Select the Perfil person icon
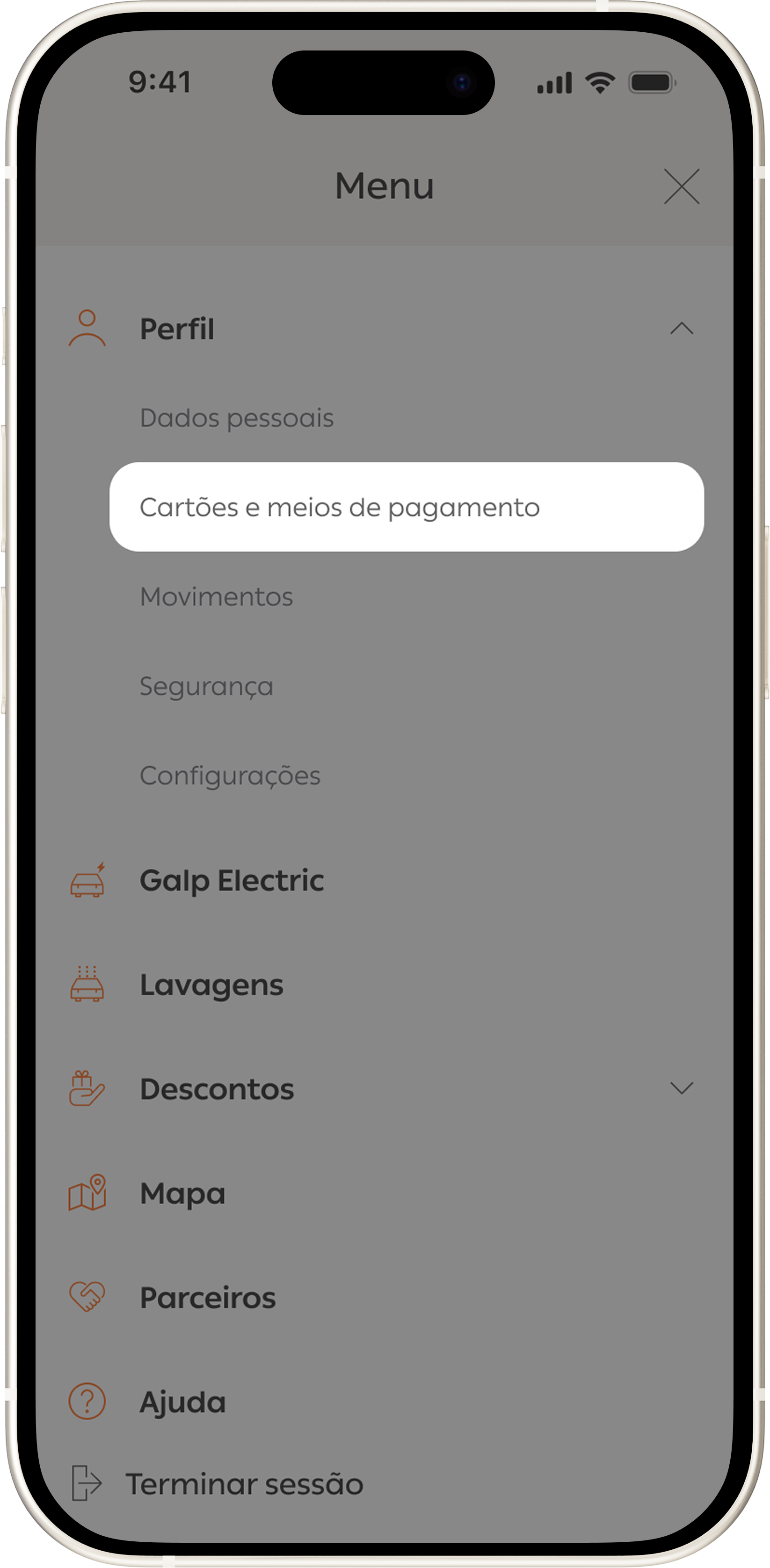 (x=88, y=328)
